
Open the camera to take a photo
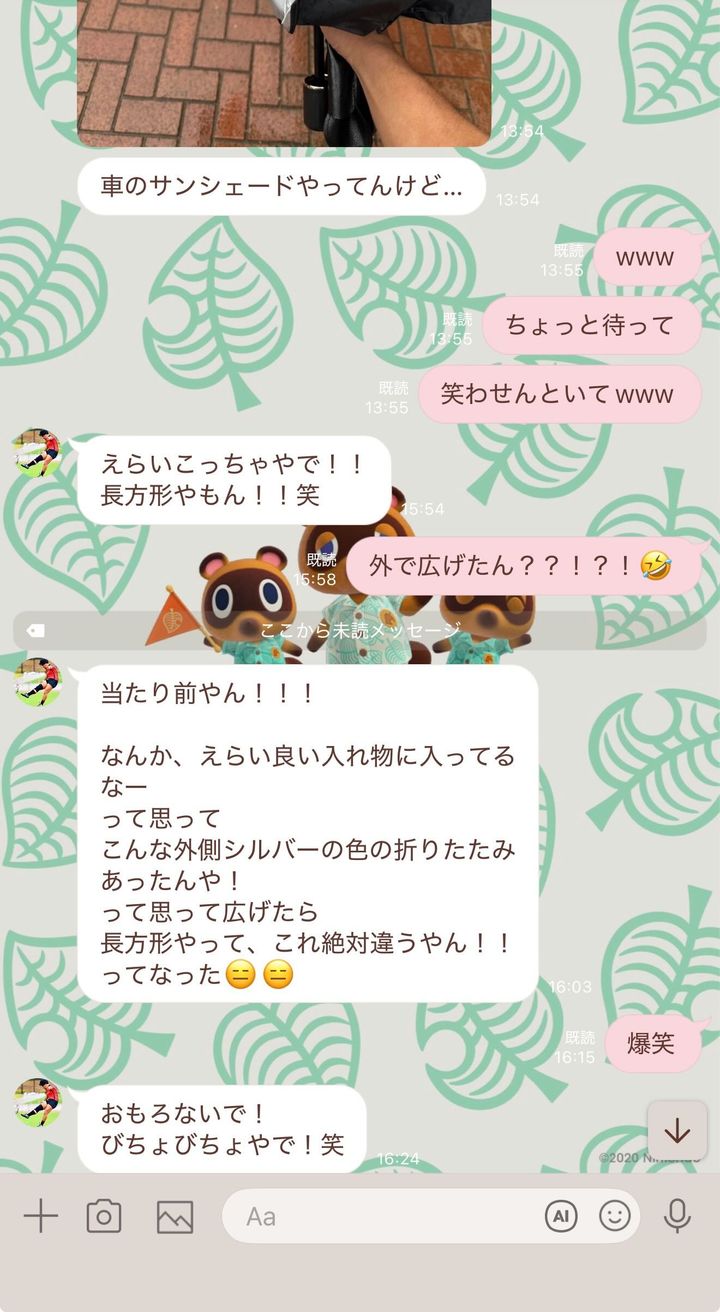coord(104,1216)
